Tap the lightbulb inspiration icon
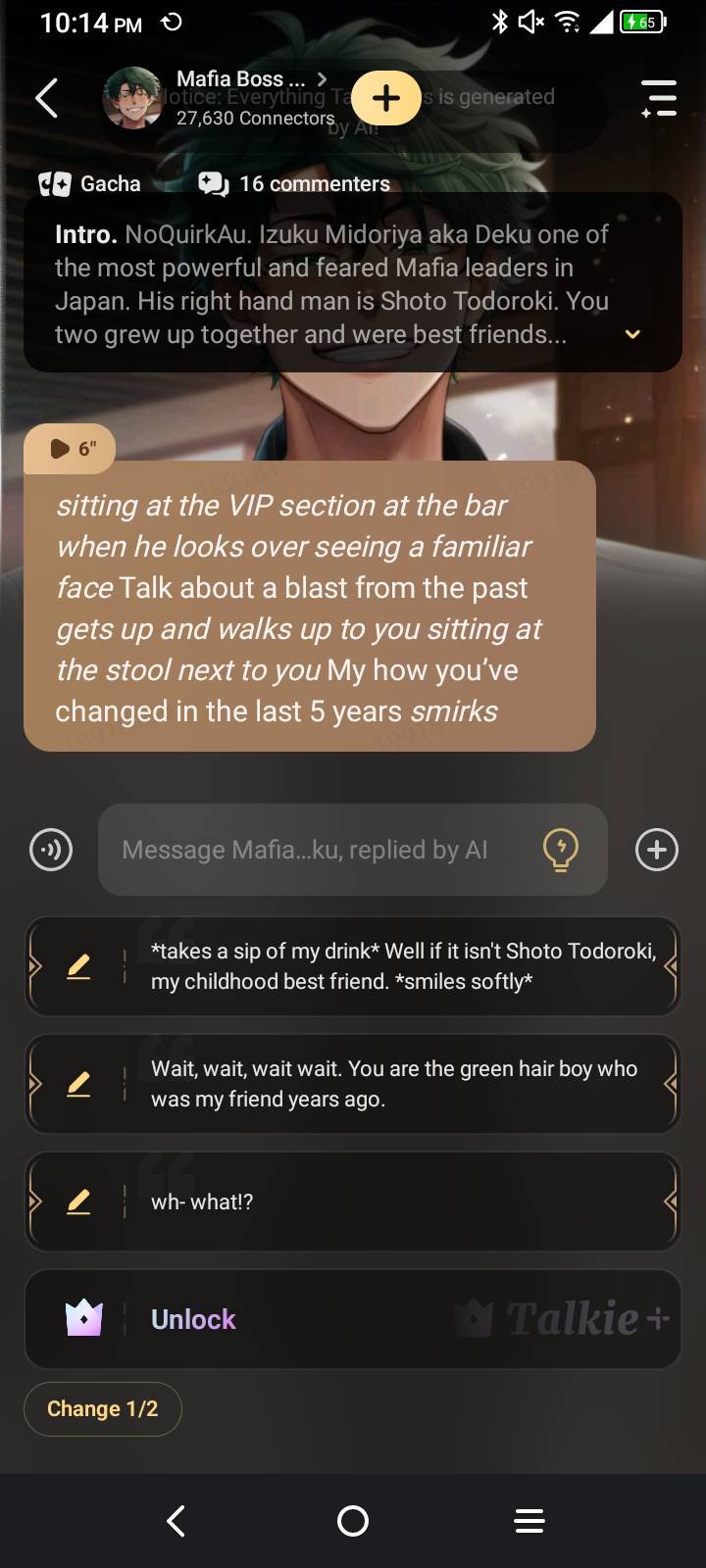706x1568 pixels. click(x=561, y=850)
